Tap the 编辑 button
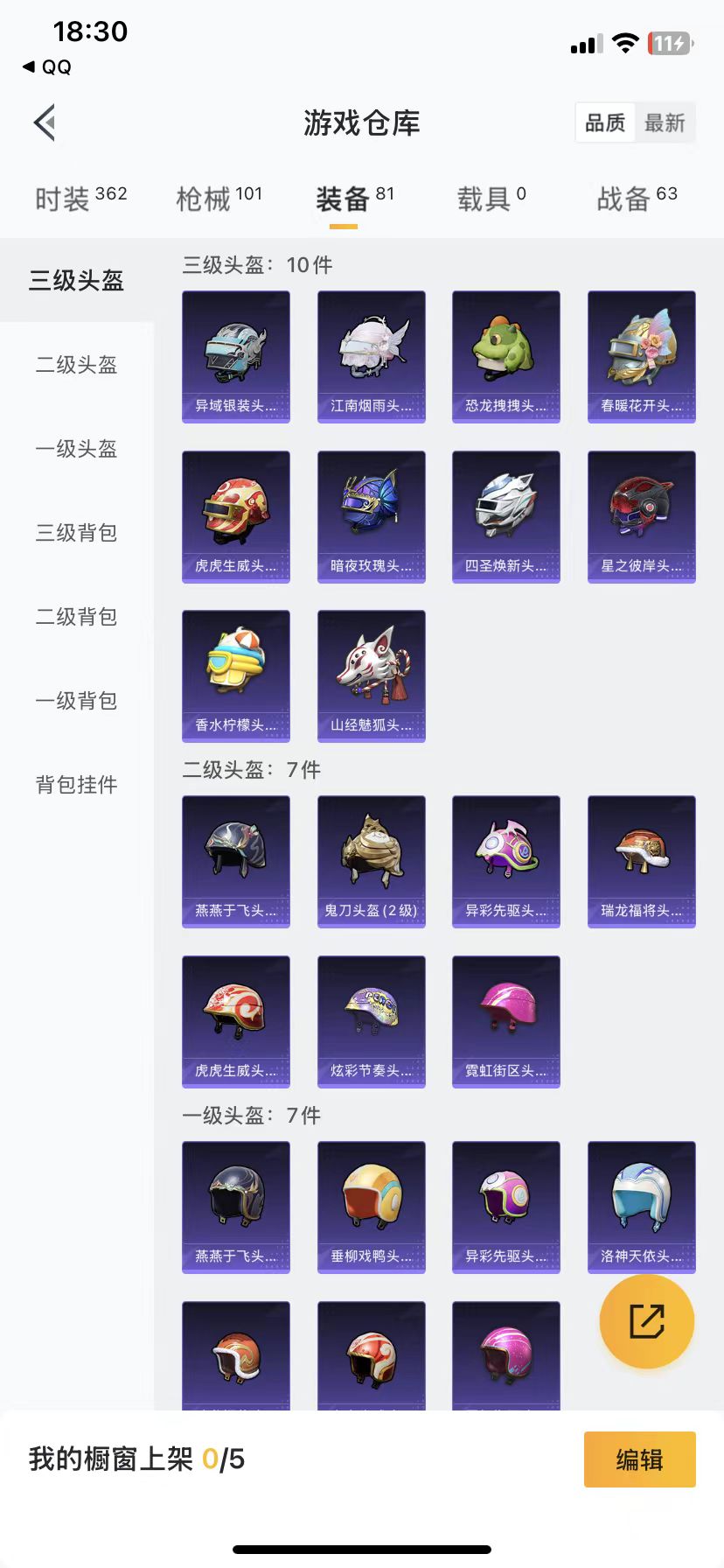 (639, 1459)
